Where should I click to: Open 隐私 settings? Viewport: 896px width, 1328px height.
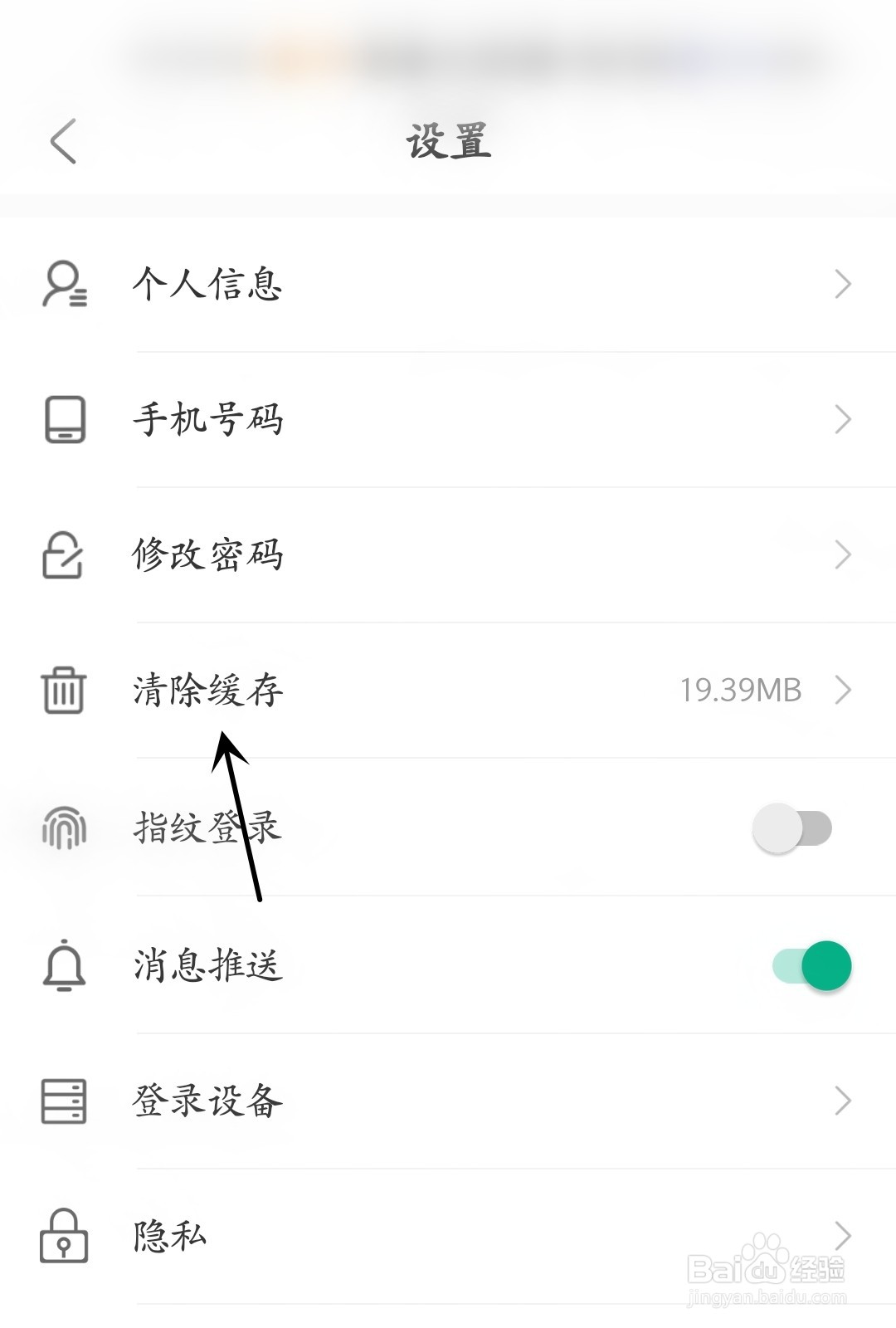[448, 1236]
